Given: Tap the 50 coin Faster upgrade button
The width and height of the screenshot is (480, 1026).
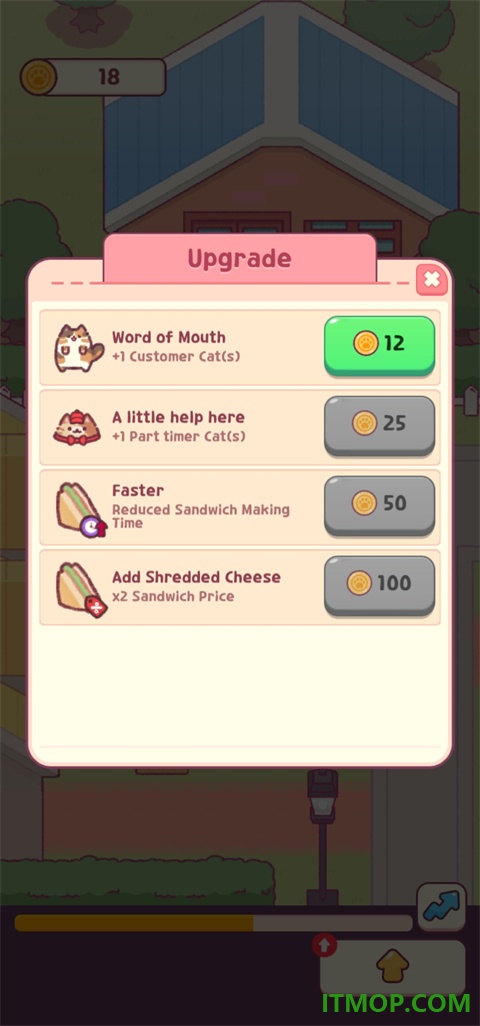Looking at the screenshot, I should (x=379, y=505).
